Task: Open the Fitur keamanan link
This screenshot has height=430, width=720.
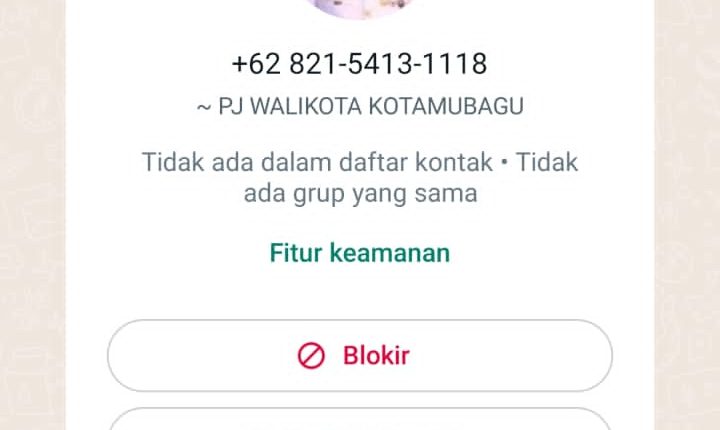Action: [x=359, y=253]
